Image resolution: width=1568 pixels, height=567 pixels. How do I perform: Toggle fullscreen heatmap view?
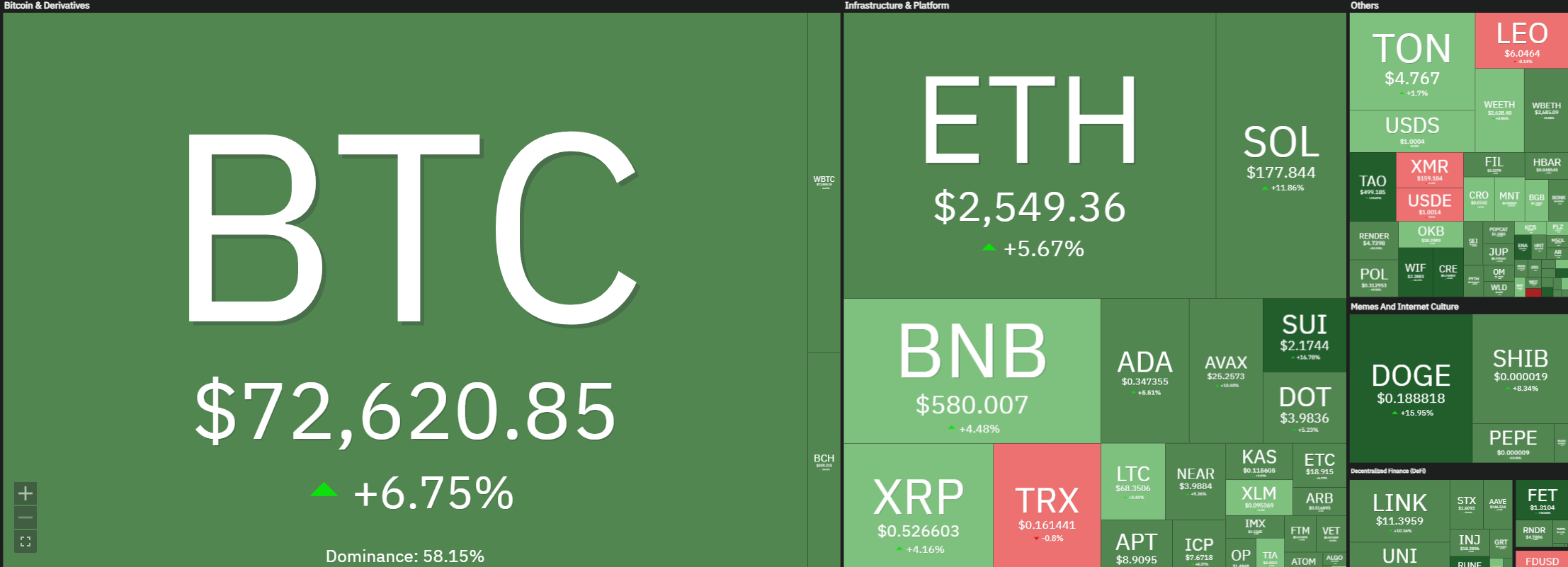[x=25, y=542]
